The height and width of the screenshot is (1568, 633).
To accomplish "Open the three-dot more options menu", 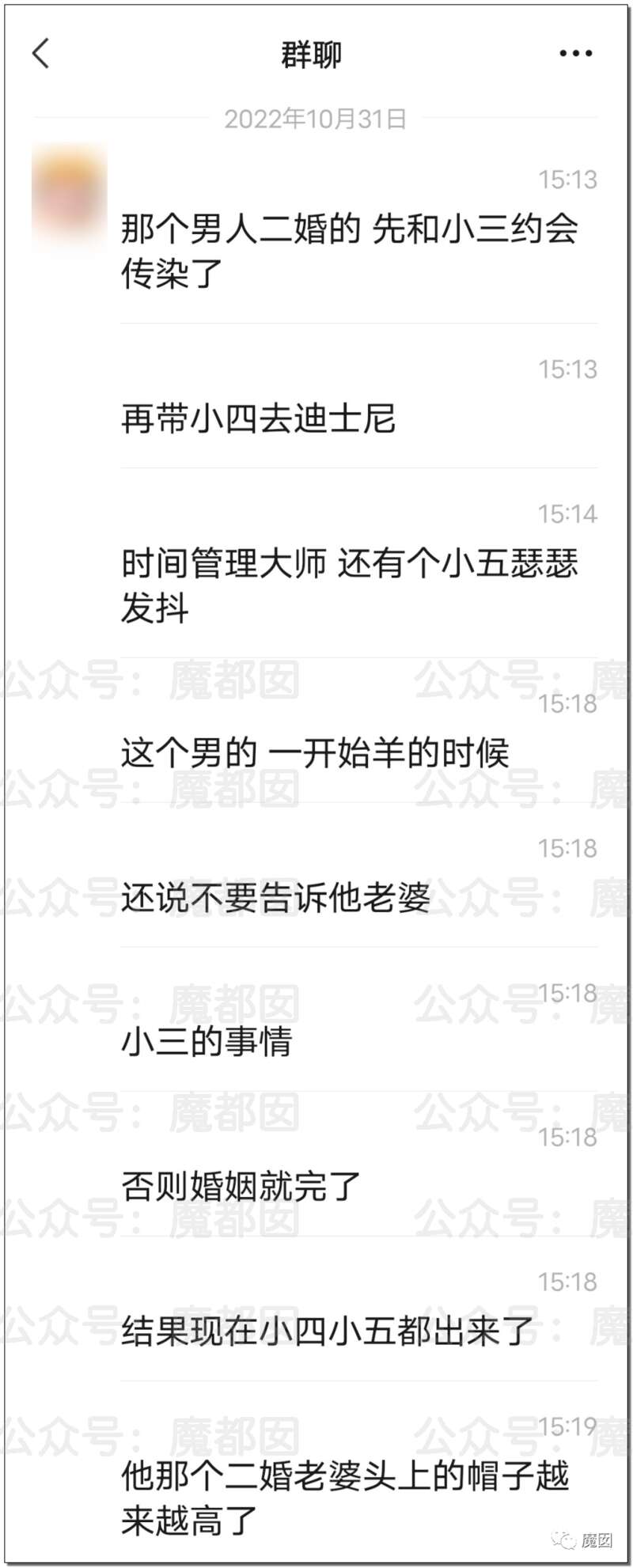I will [x=575, y=54].
